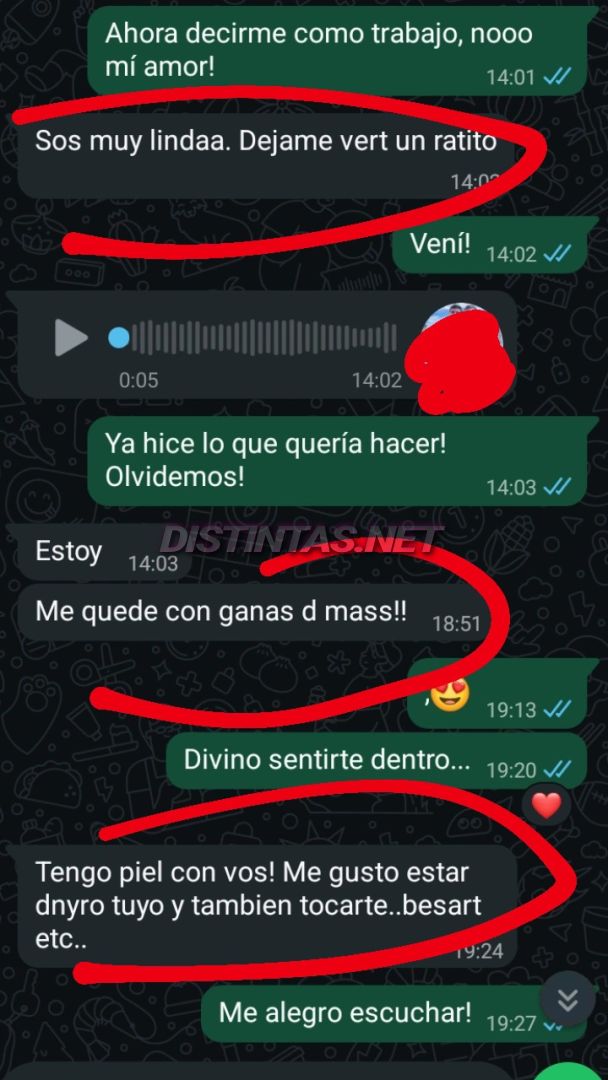Open the heart reaction on 'Divino sentirte dentro'

547,805
